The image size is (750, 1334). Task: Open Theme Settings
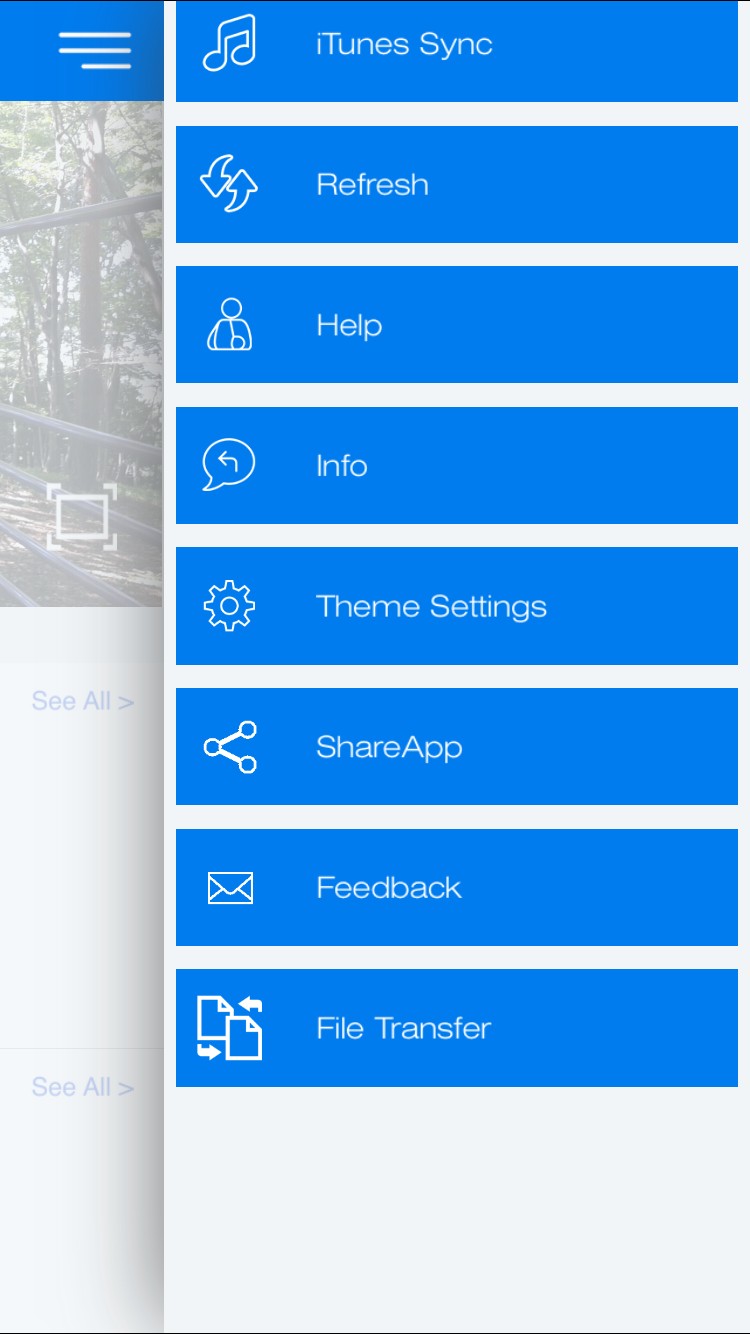(x=456, y=606)
